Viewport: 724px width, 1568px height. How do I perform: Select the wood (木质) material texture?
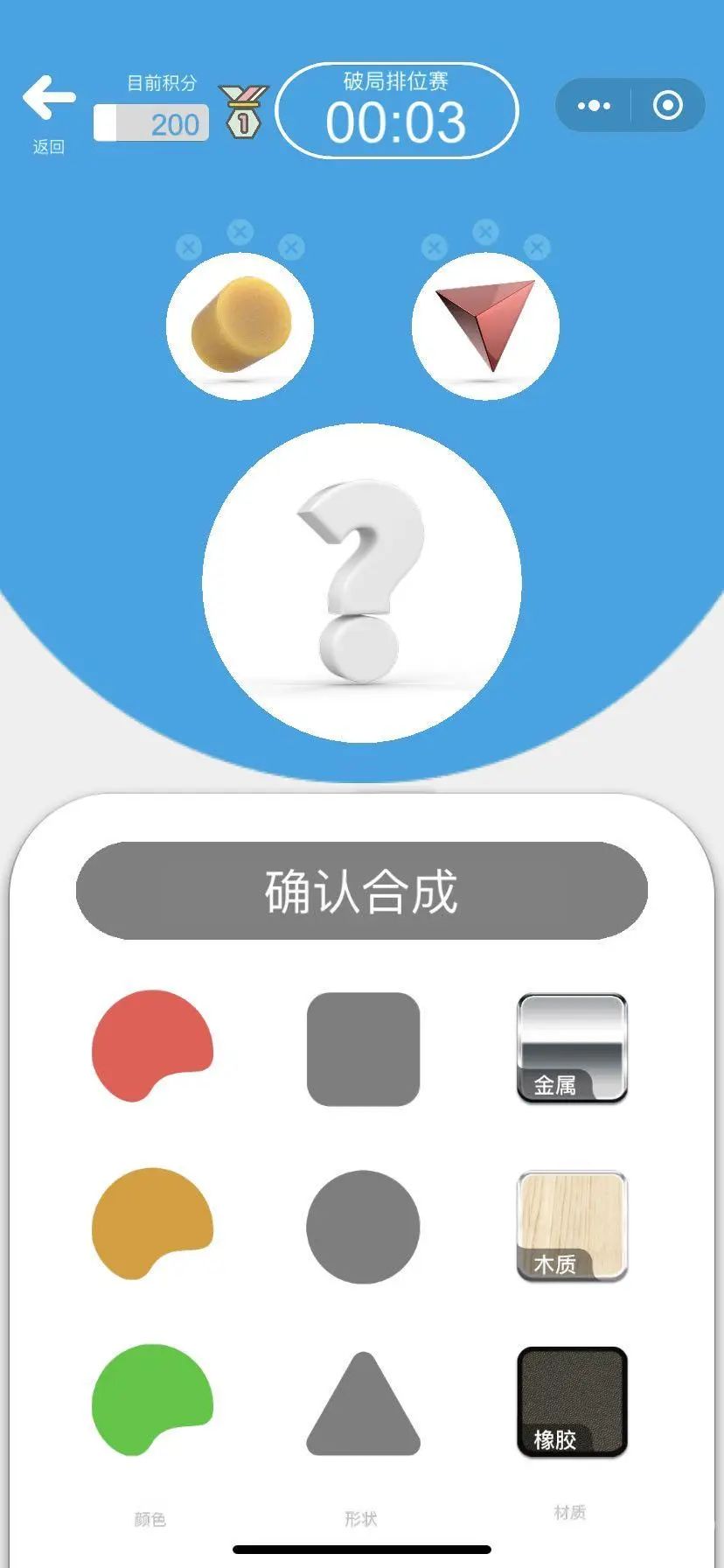[x=574, y=1226]
